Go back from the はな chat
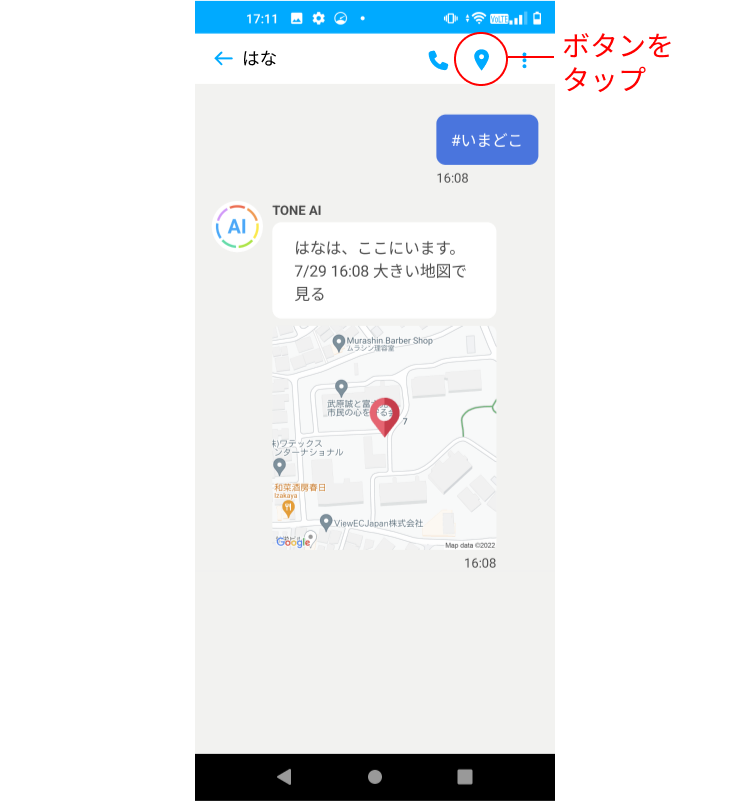Image resolution: width=750 pixels, height=801 pixels. [222, 59]
